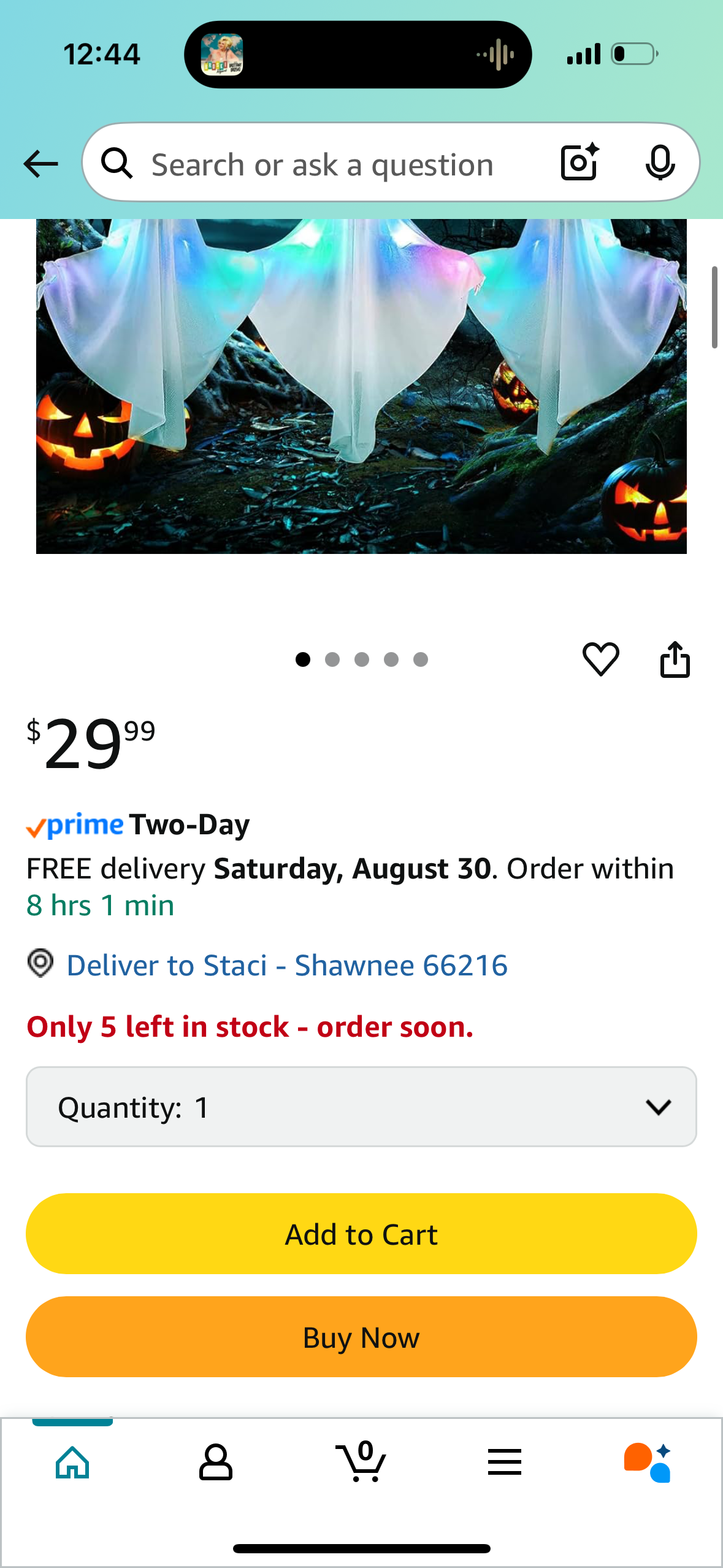Add this item to a wish list

tap(600, 659)
